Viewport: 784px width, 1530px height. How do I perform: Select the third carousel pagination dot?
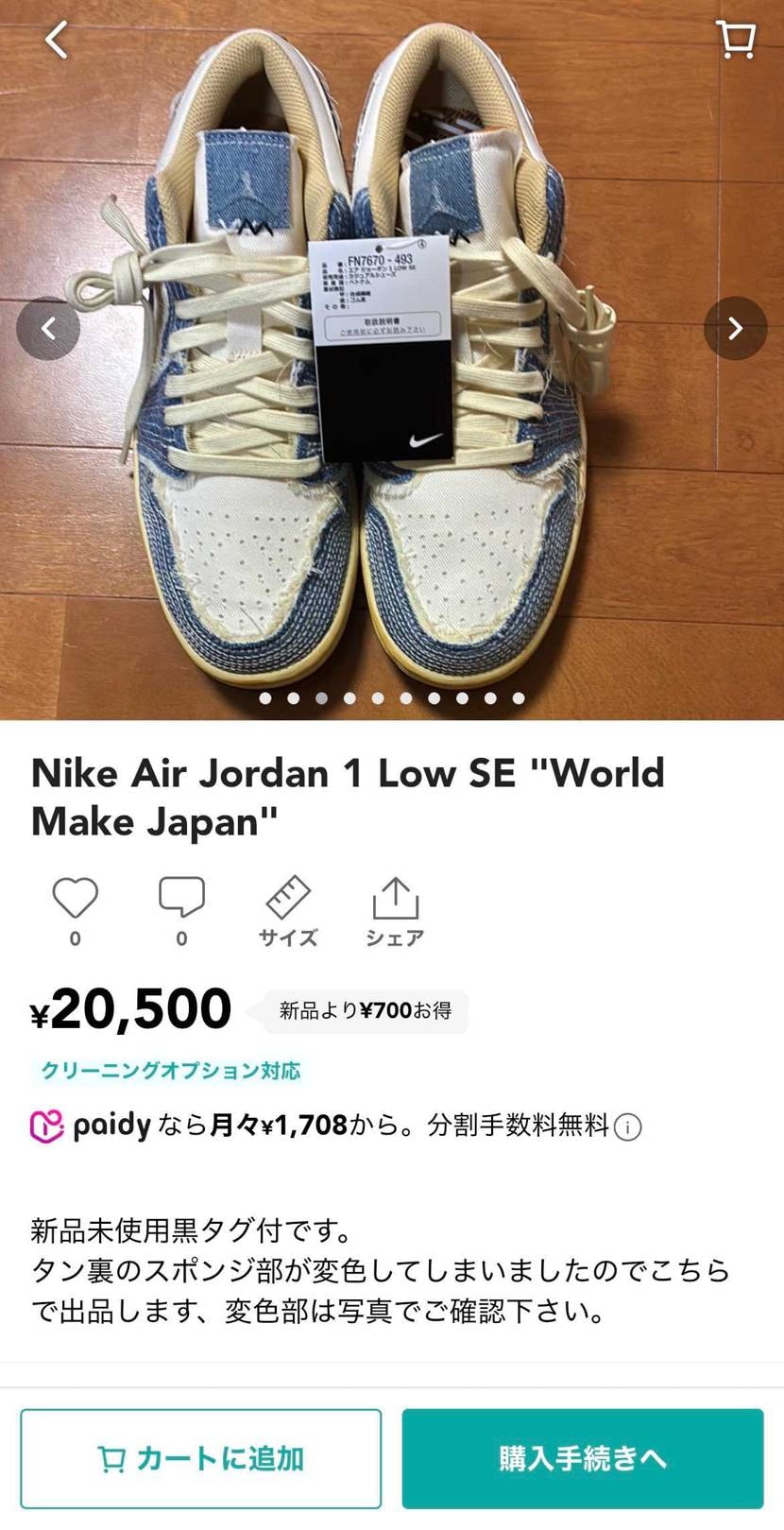[321, 698]
